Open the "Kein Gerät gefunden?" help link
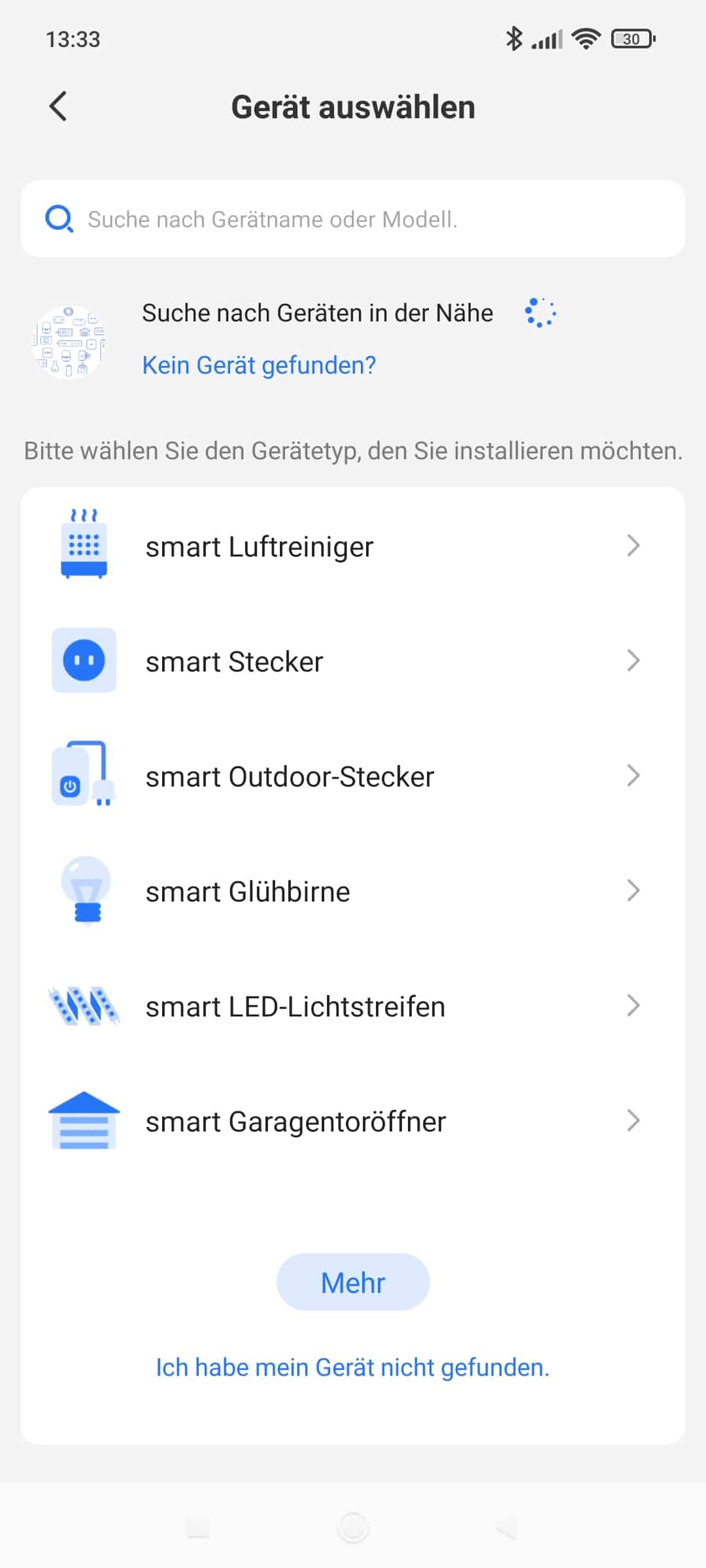 [259, 365]
